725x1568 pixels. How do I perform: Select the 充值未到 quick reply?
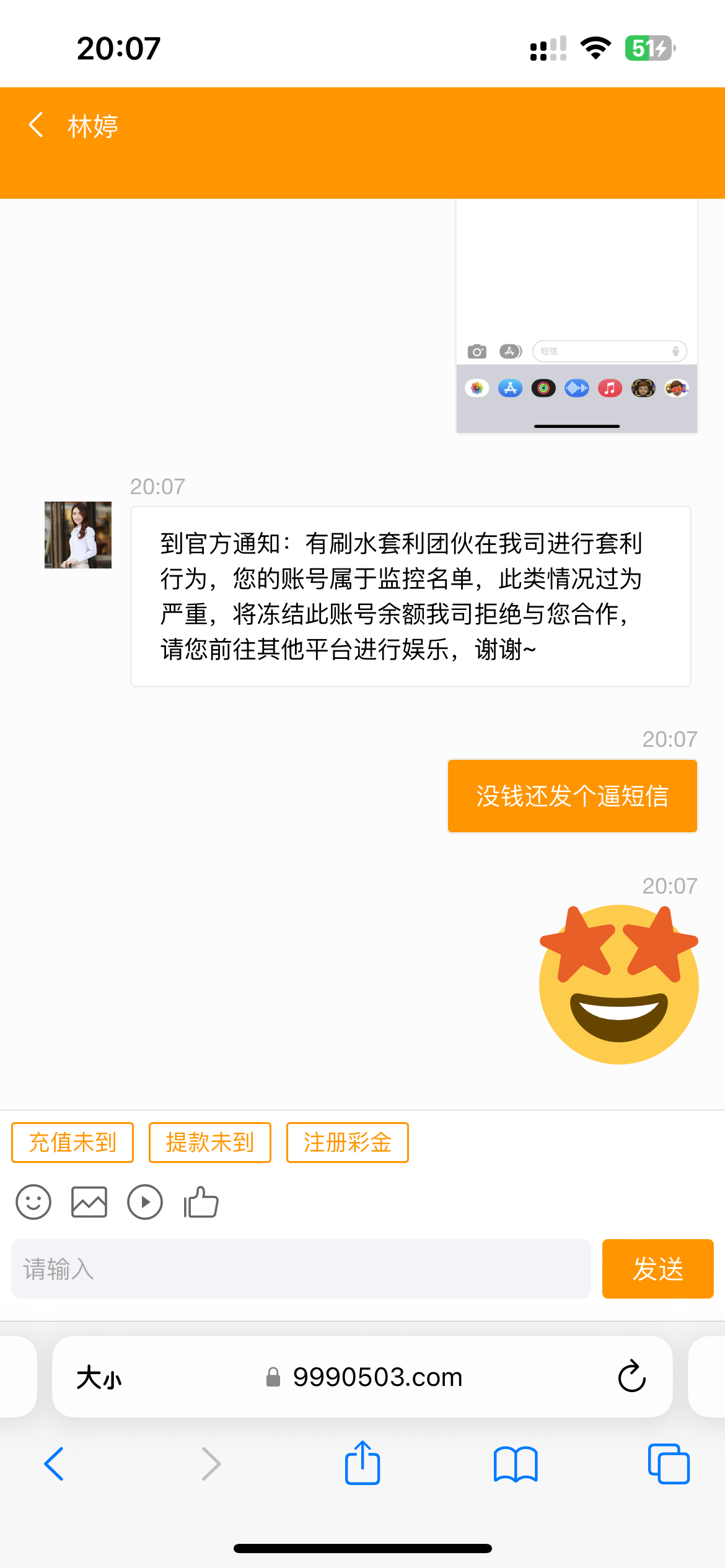click(72, 1143)
